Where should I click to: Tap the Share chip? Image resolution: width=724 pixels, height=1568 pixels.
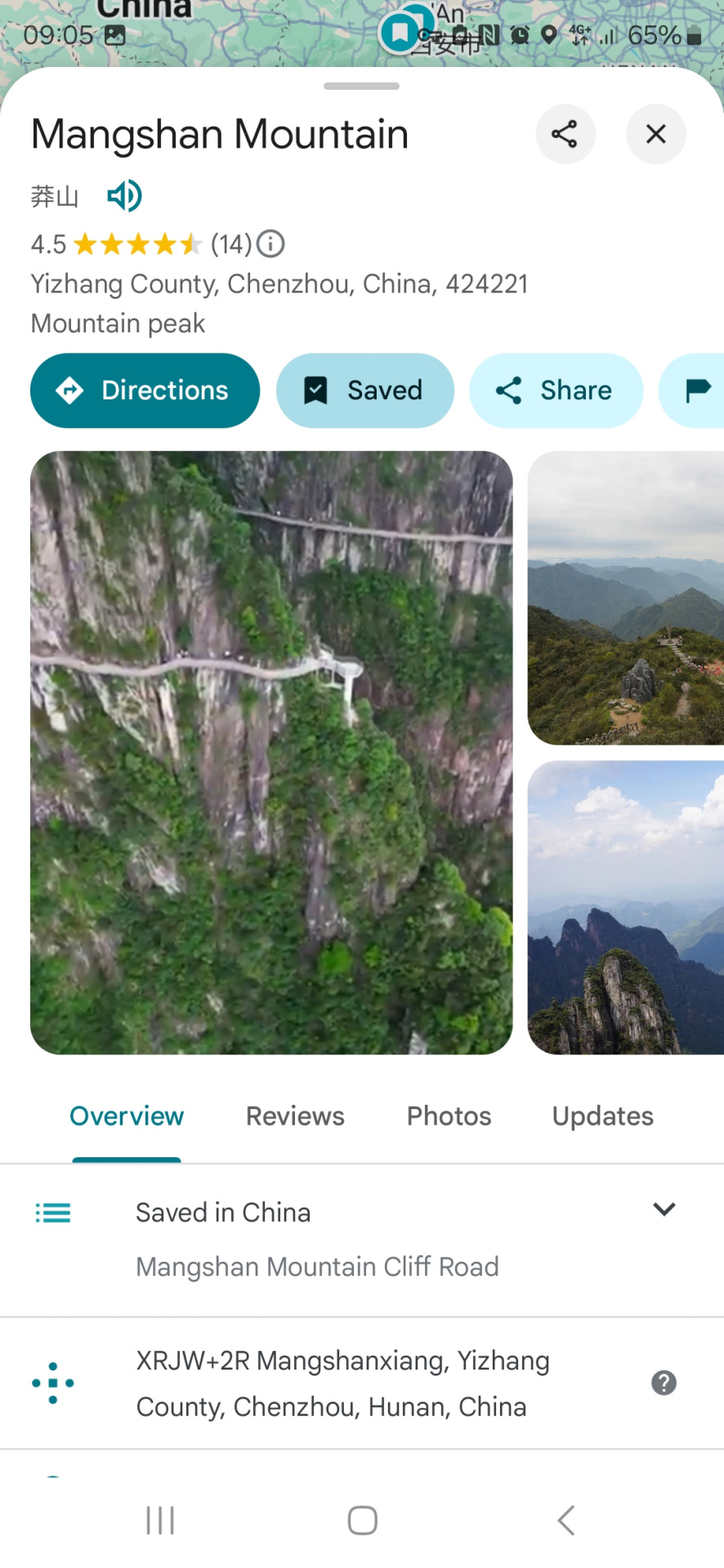(556, 390)
